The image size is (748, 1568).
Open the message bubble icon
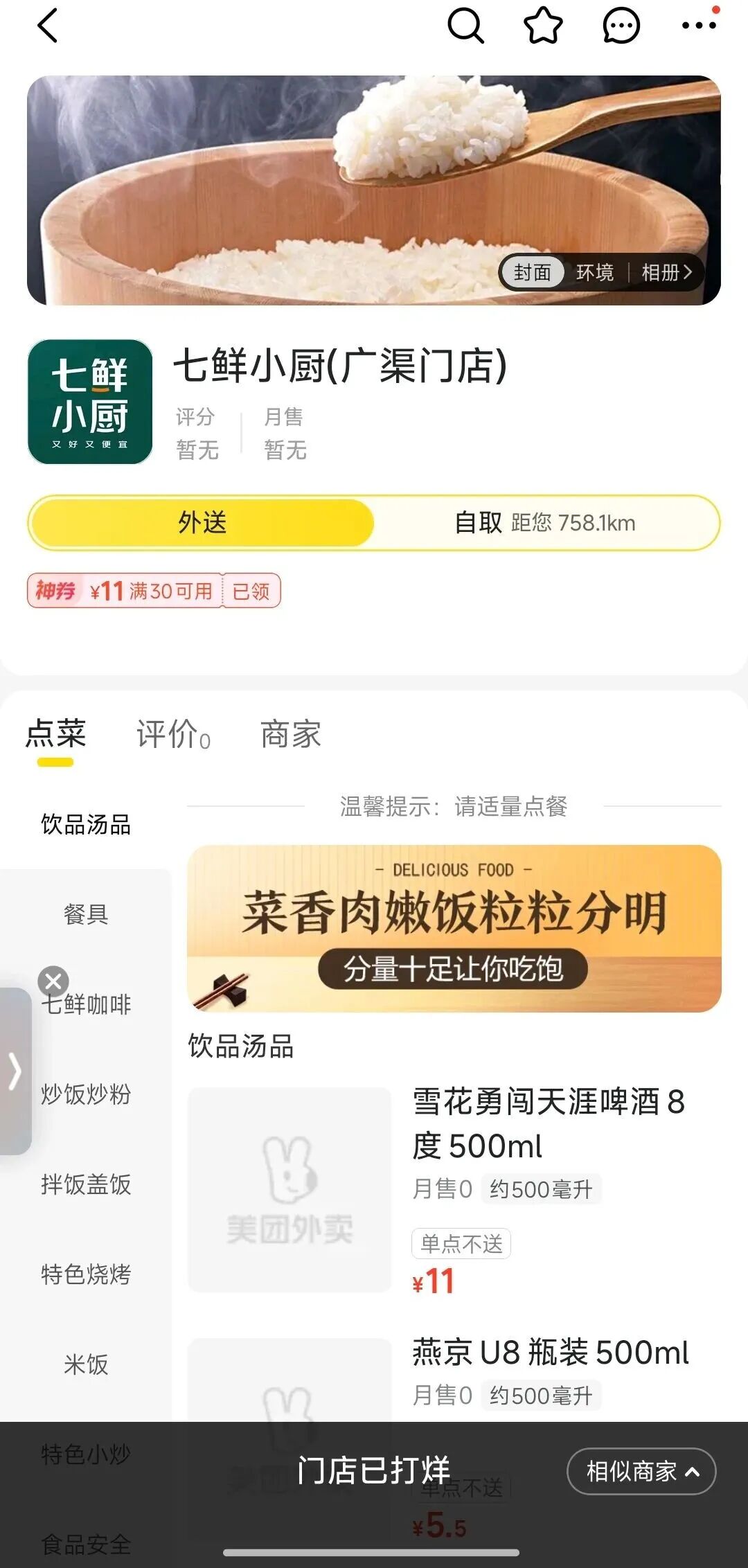point(621,26)
